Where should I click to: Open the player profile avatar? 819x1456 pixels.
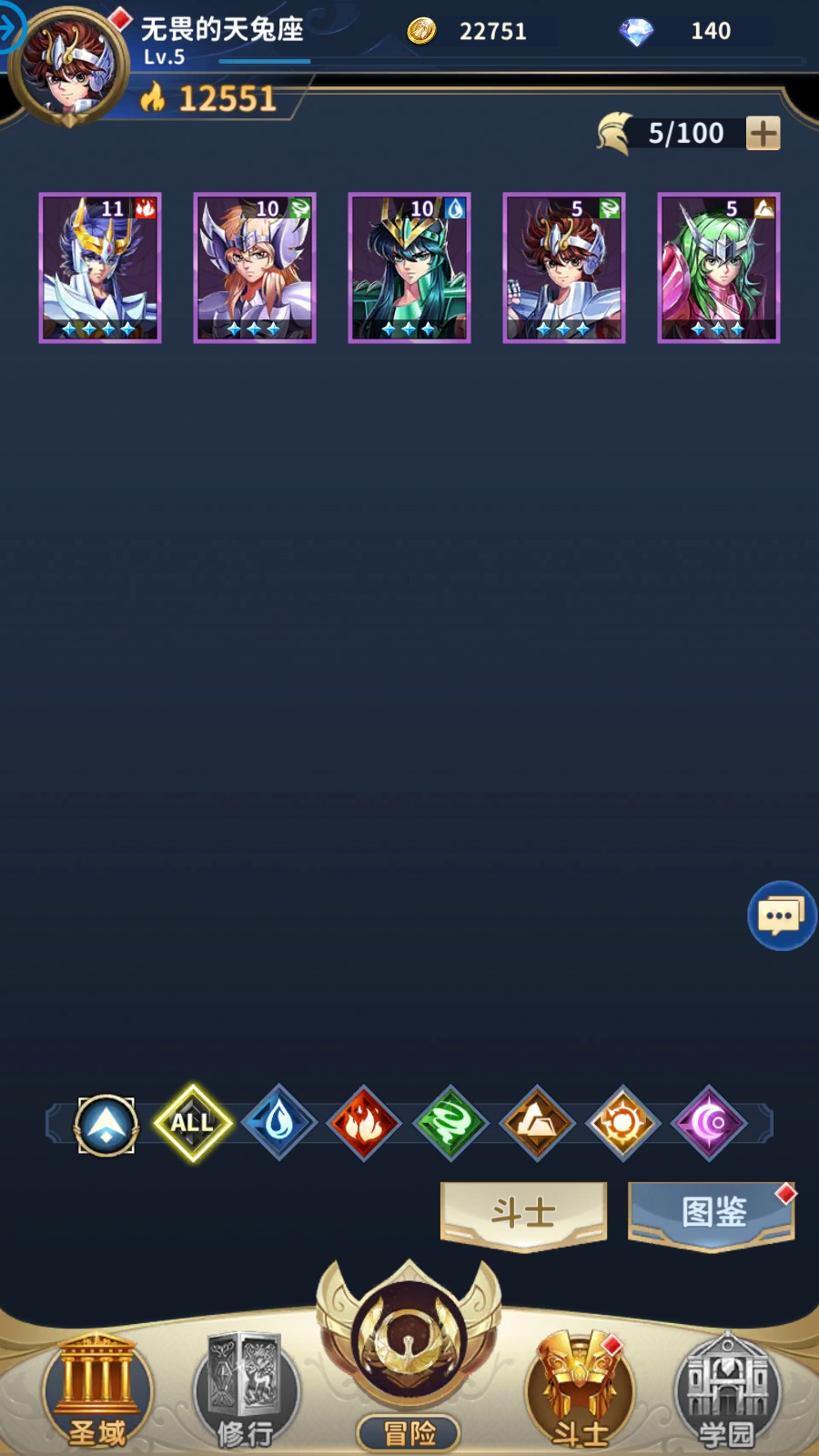(69, 66)
